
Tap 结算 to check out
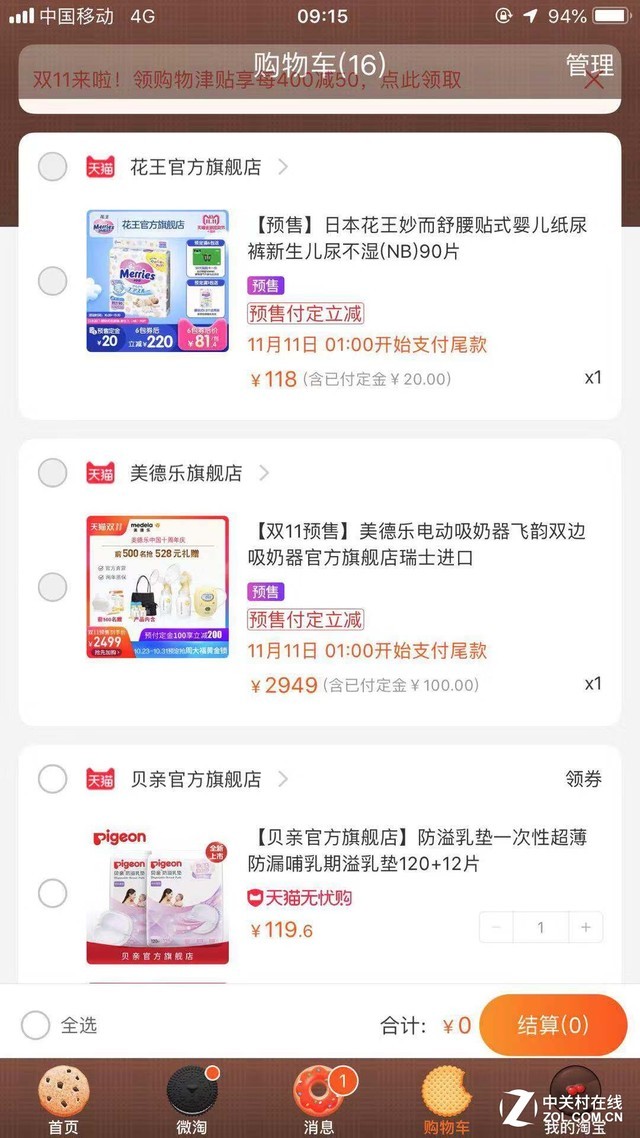(x=553, y=1025)
